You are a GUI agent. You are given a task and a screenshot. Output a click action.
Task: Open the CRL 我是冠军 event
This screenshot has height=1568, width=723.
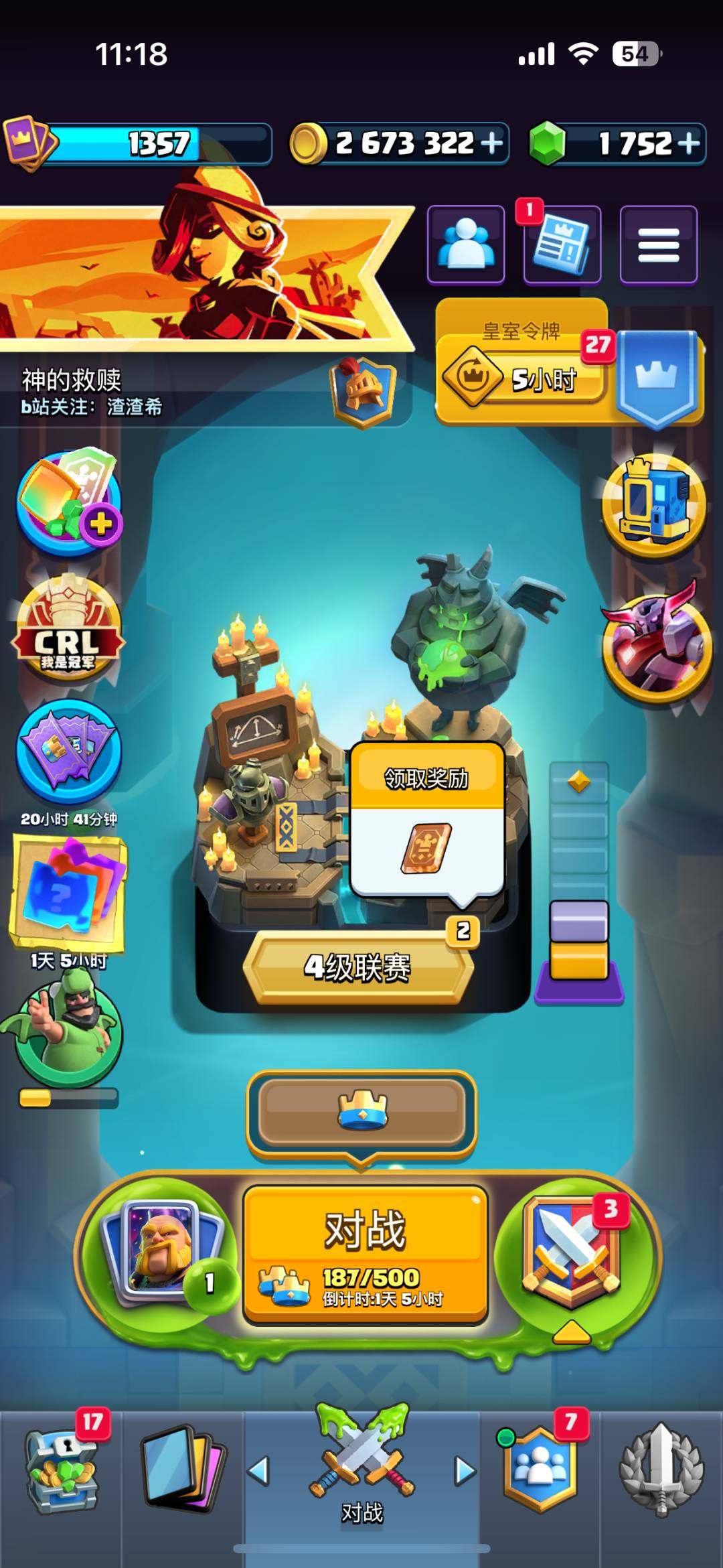click(68, 630)
